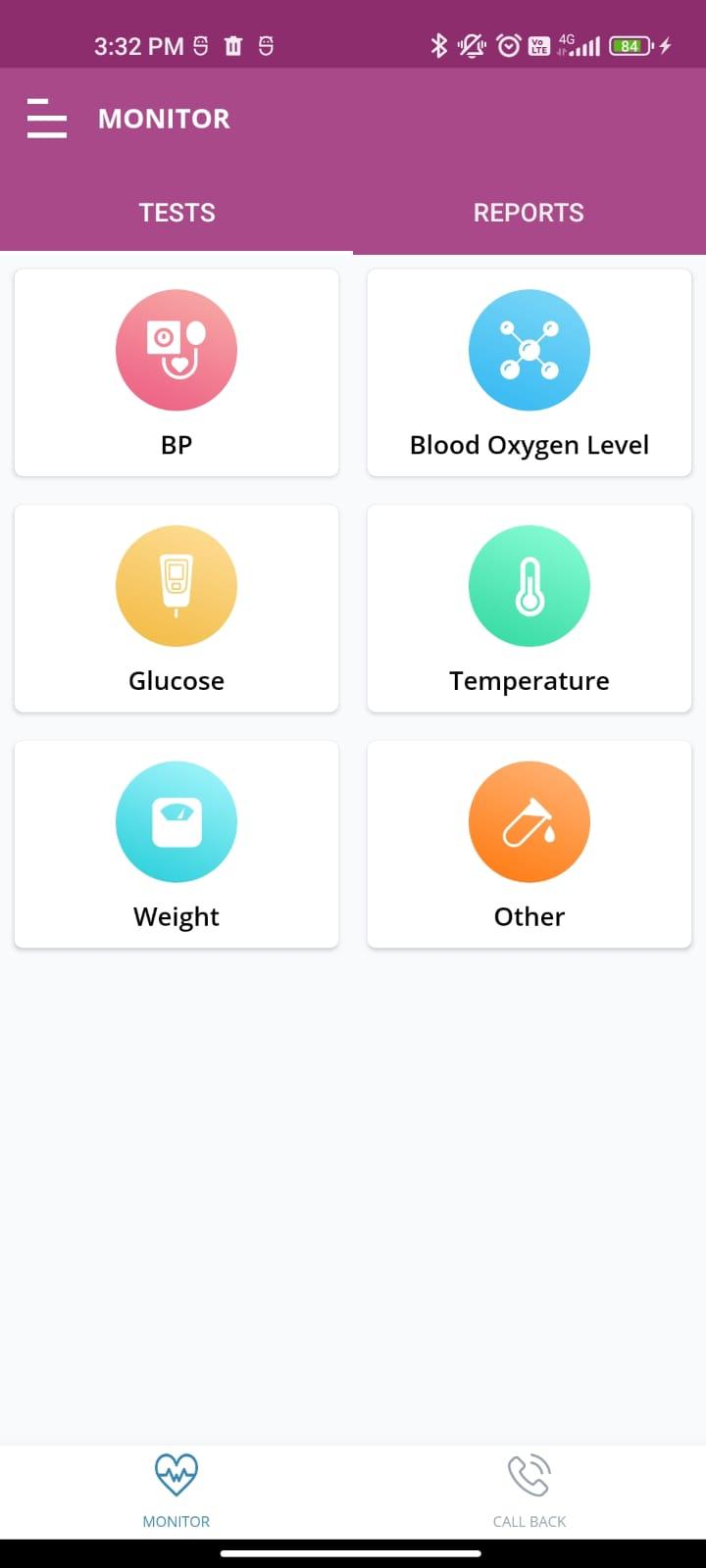The width and height of the screenshot is (706, 1568).
Task: Select the Weight test card
Action: click(x=176, y=844)
